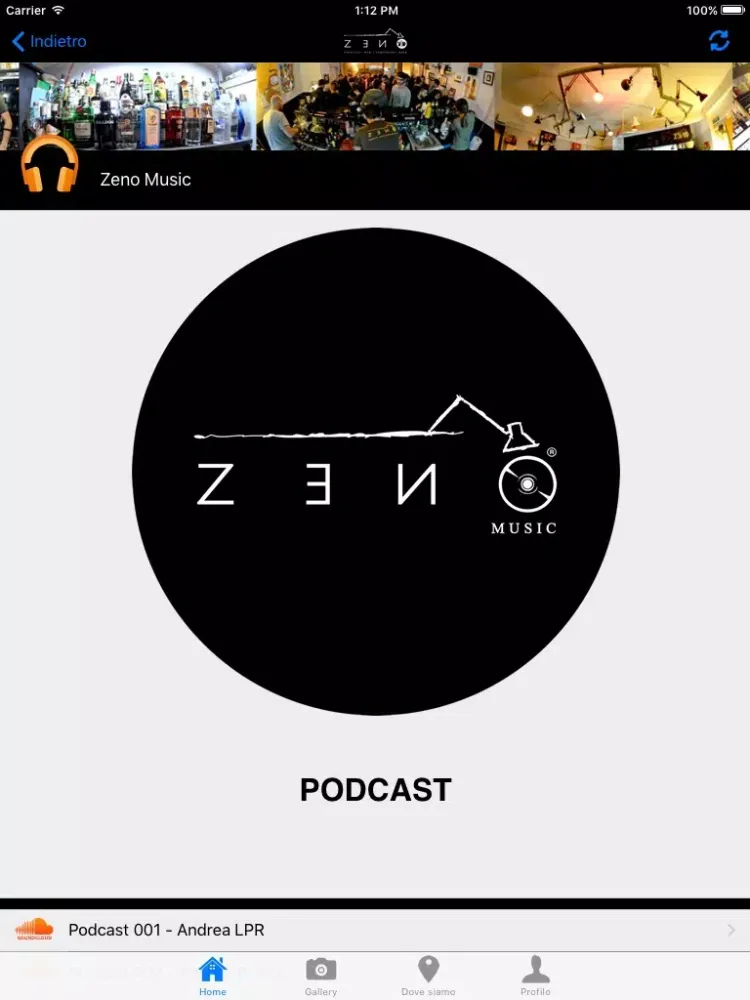750x1000 pixels.
Task: Tap the Gallery camera icon
Action: (x=320, y=968)
